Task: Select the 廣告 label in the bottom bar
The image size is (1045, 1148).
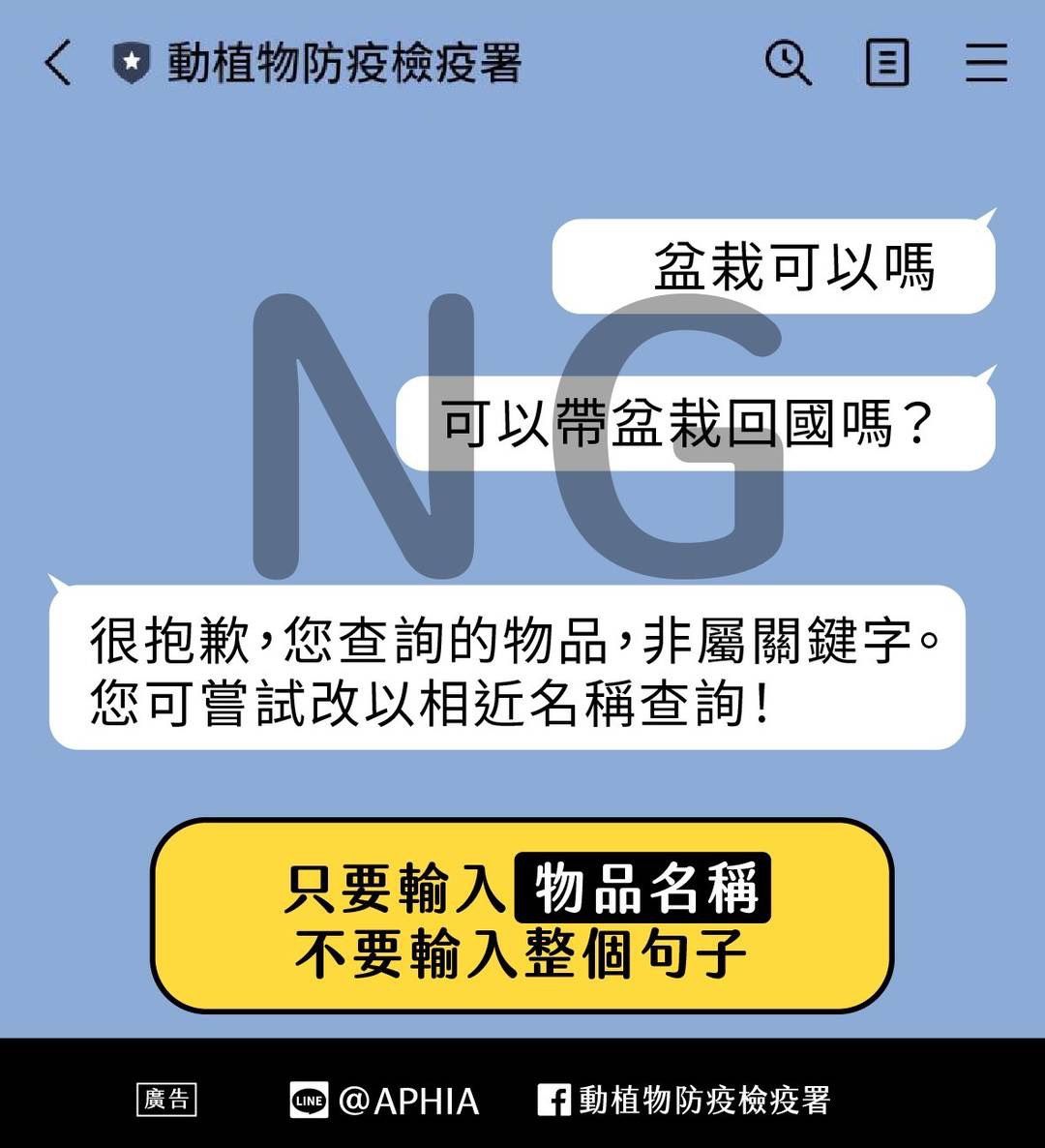Action: [x=166, y=1102]
